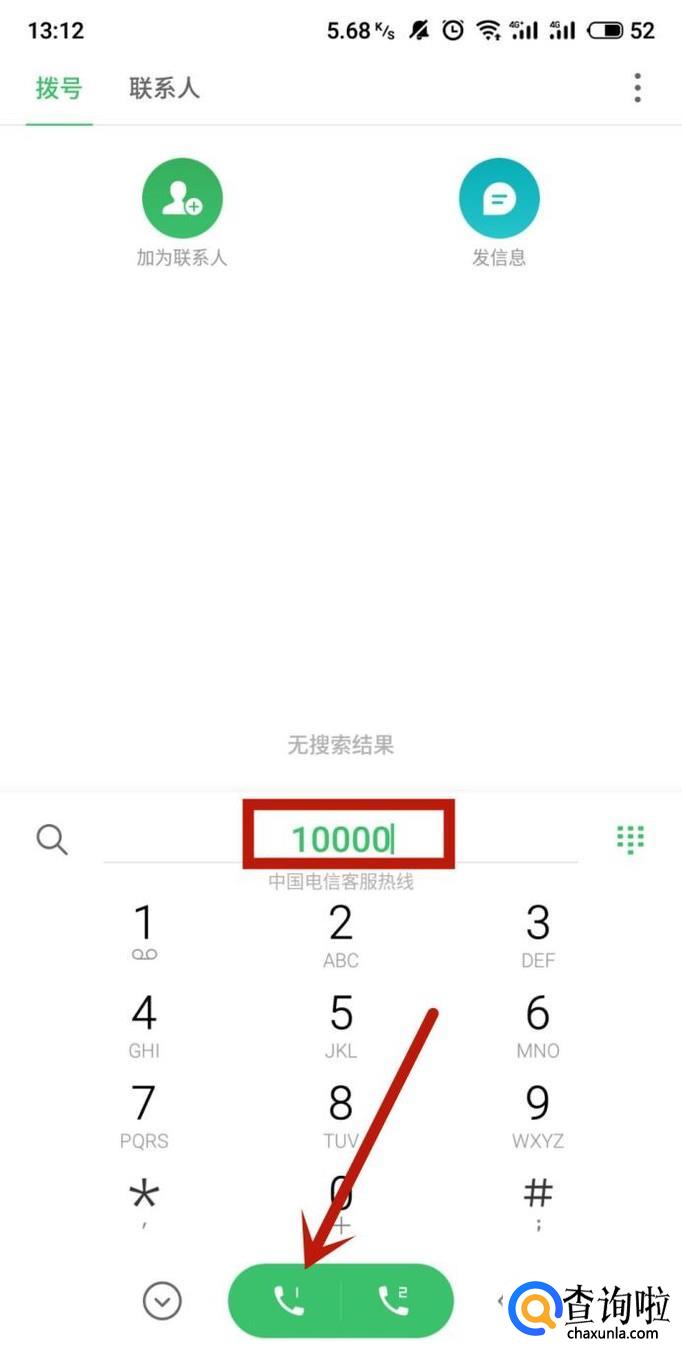Tap 加为联系人 to add contact
Image resolution: width=682 pixels, height=1364 pixels.
coord(182,198)
